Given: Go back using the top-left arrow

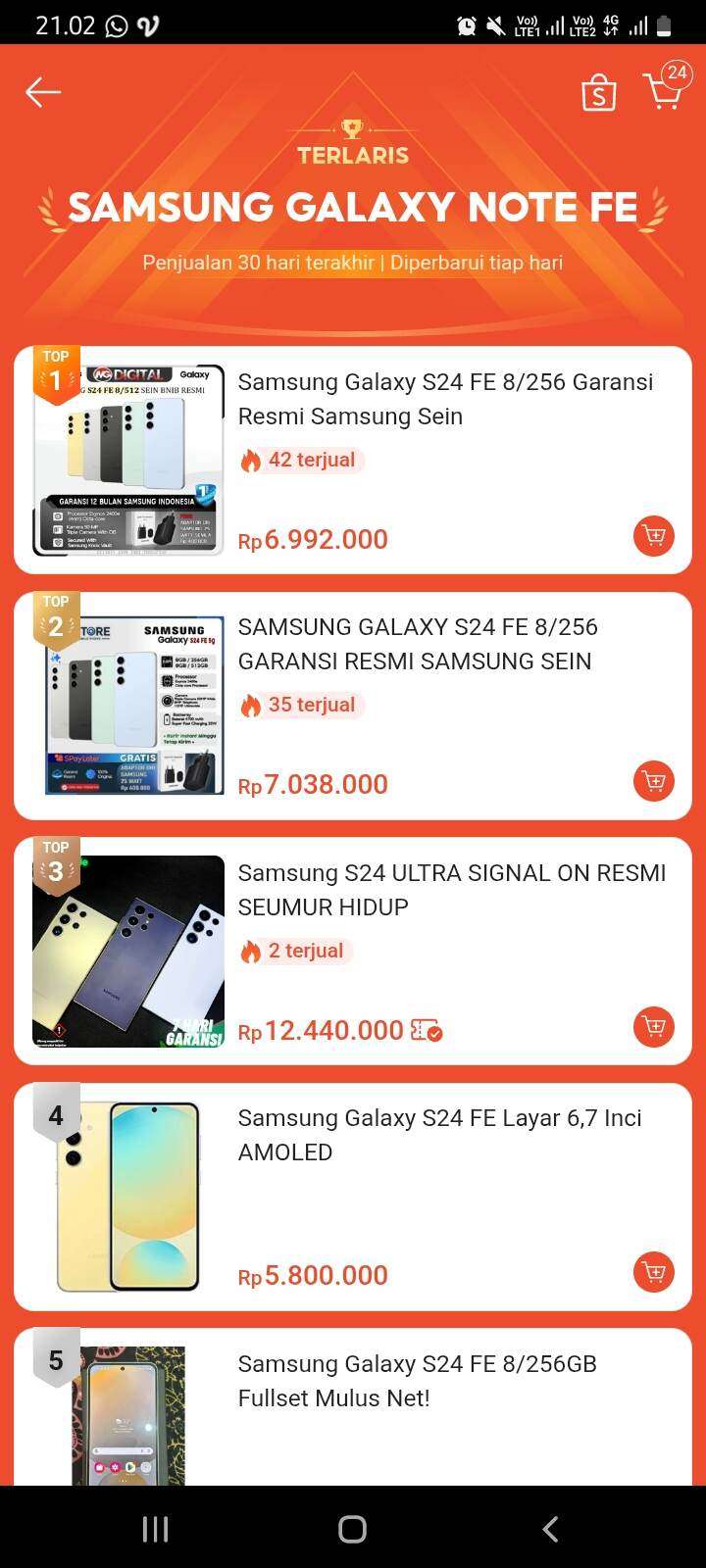Looking at the screenshot, I should [x=43, y=92].
